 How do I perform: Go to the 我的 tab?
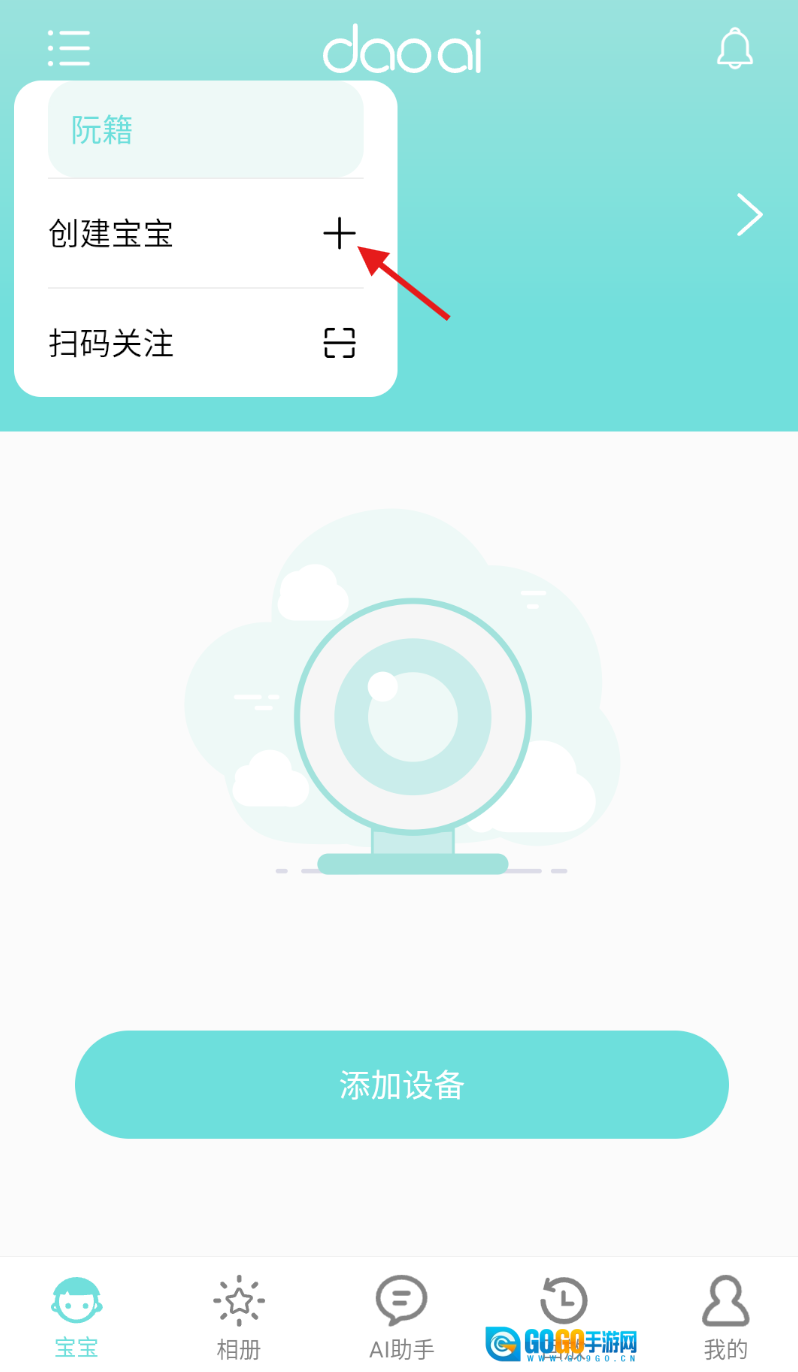click(x=725, y=1318)
